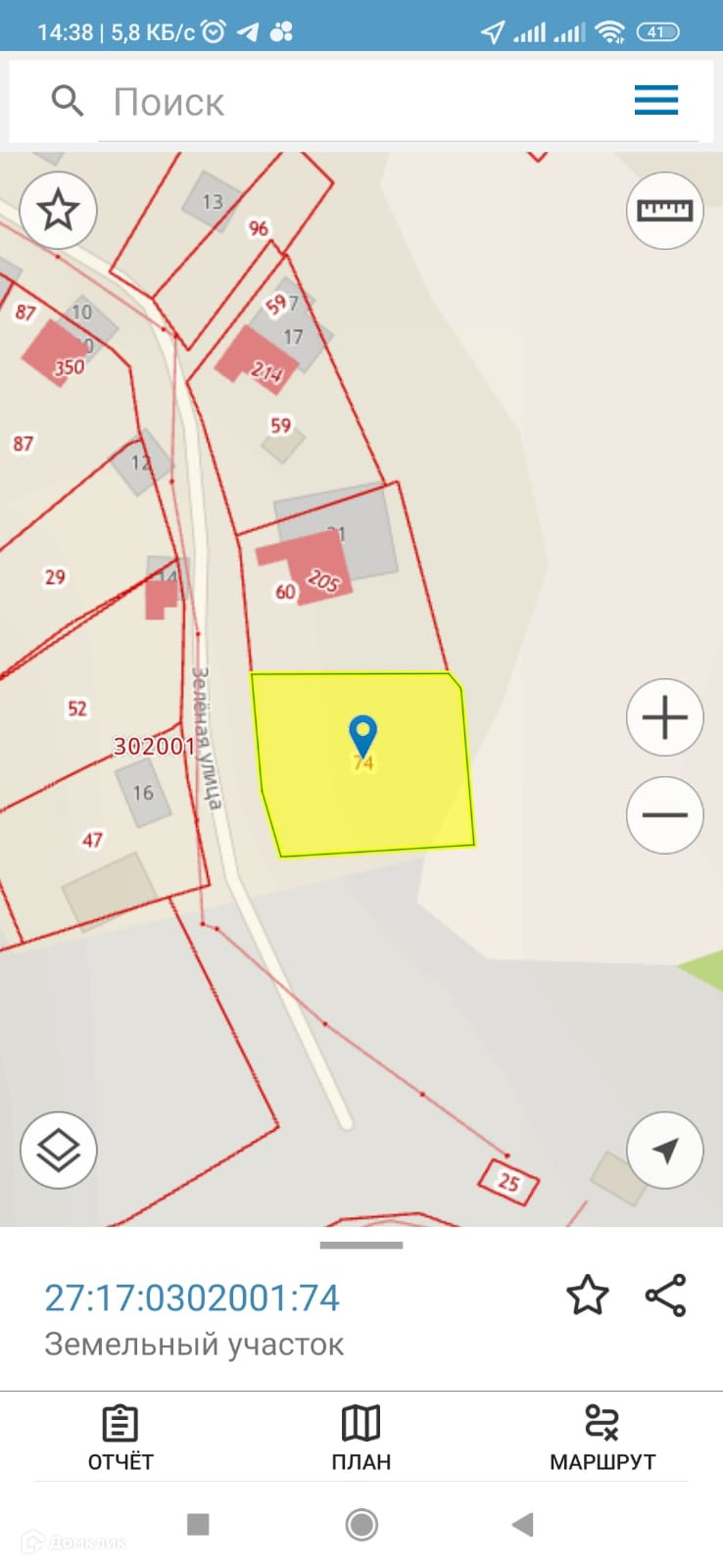Go back using the system back button
This screenshot has height=1568, width=723.
point(522,1524)
